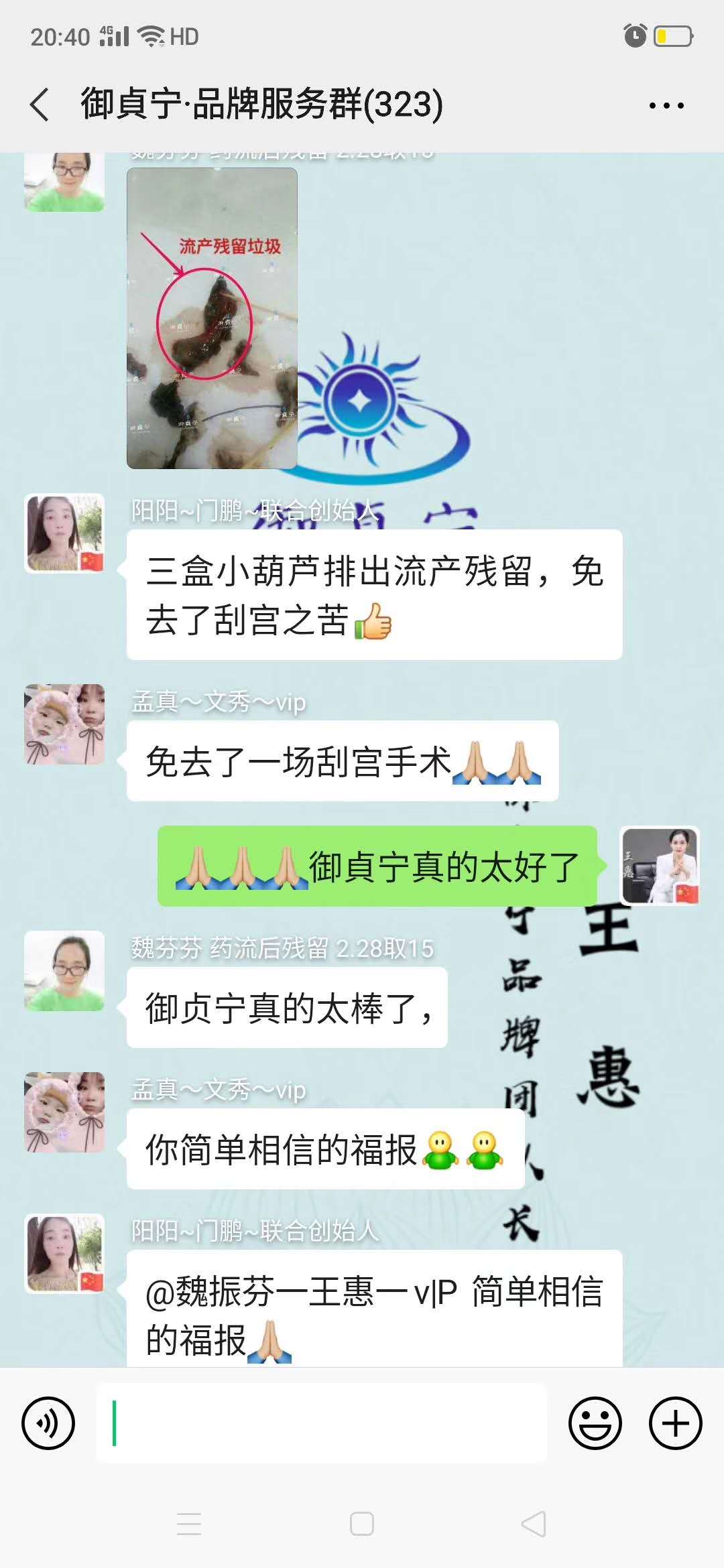724x1568 pixels.
Task: Open recent apps from the navigation bar
Action: [x=189, y=1524]
